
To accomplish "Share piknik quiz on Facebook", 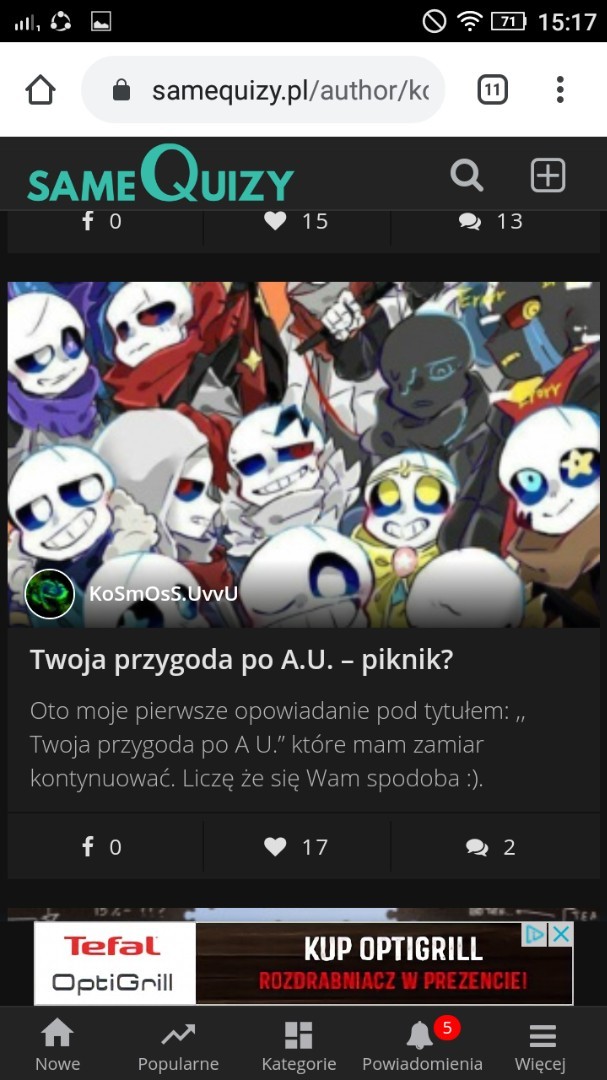I will coord(102,847).
